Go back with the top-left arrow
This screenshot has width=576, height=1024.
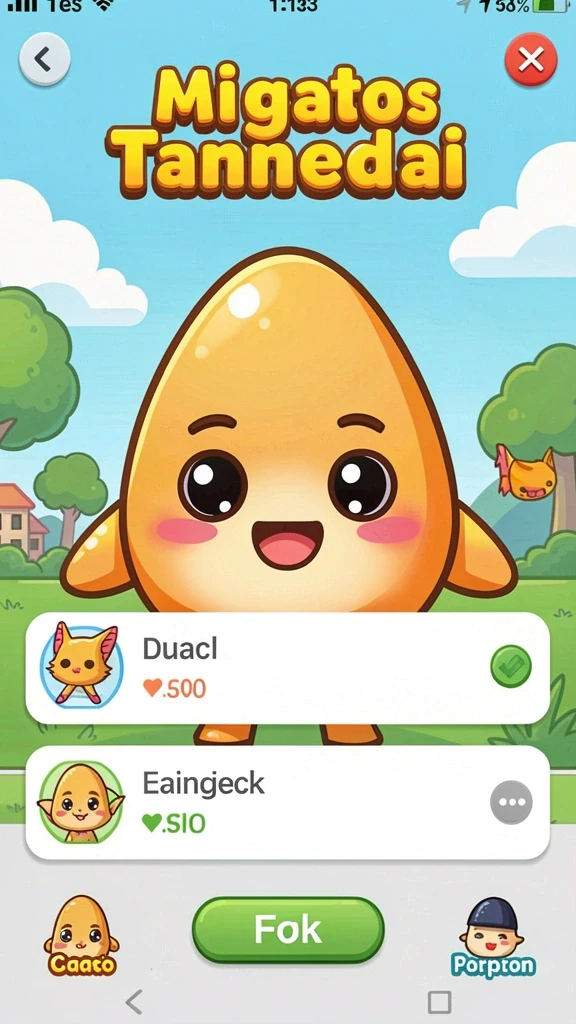(x=44, y=59)
